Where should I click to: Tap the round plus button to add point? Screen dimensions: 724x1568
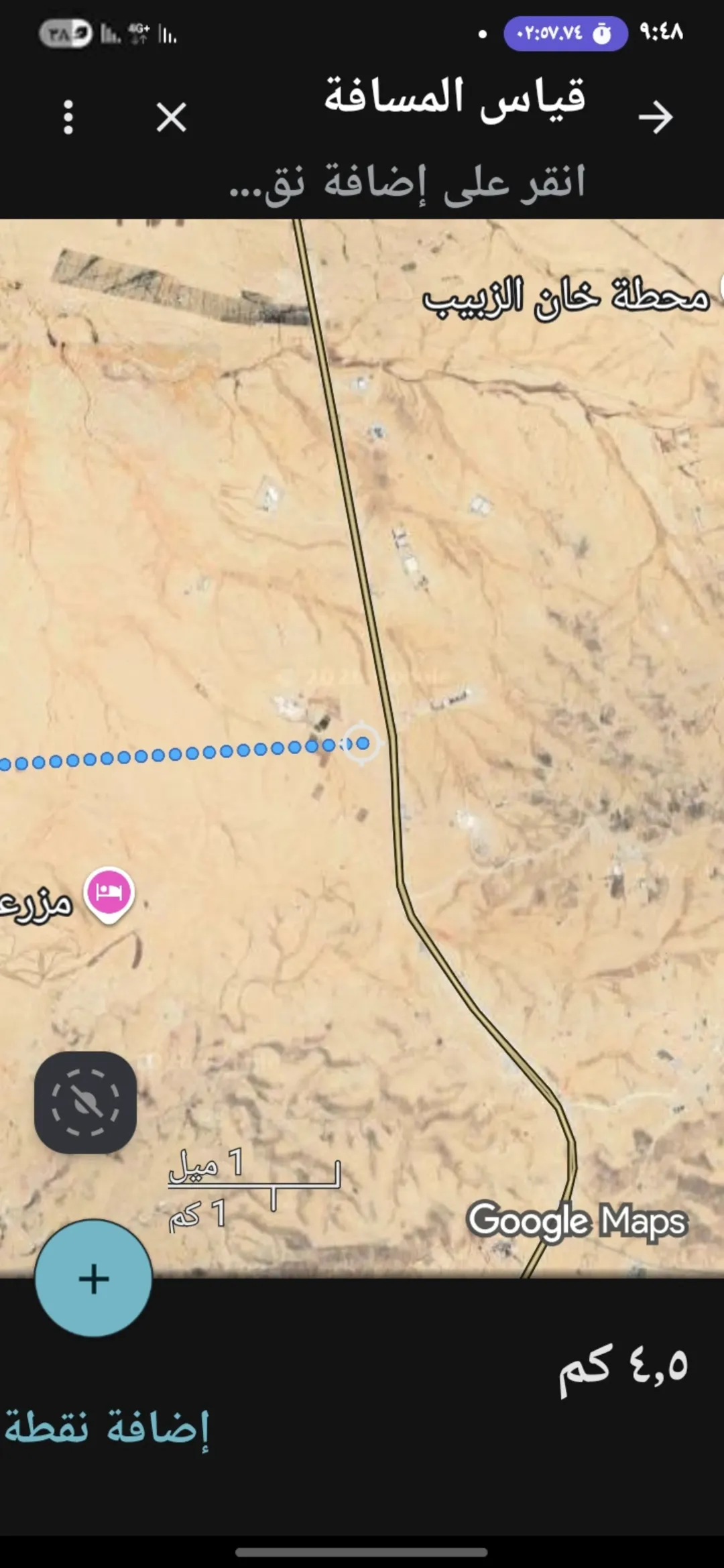94,1278
